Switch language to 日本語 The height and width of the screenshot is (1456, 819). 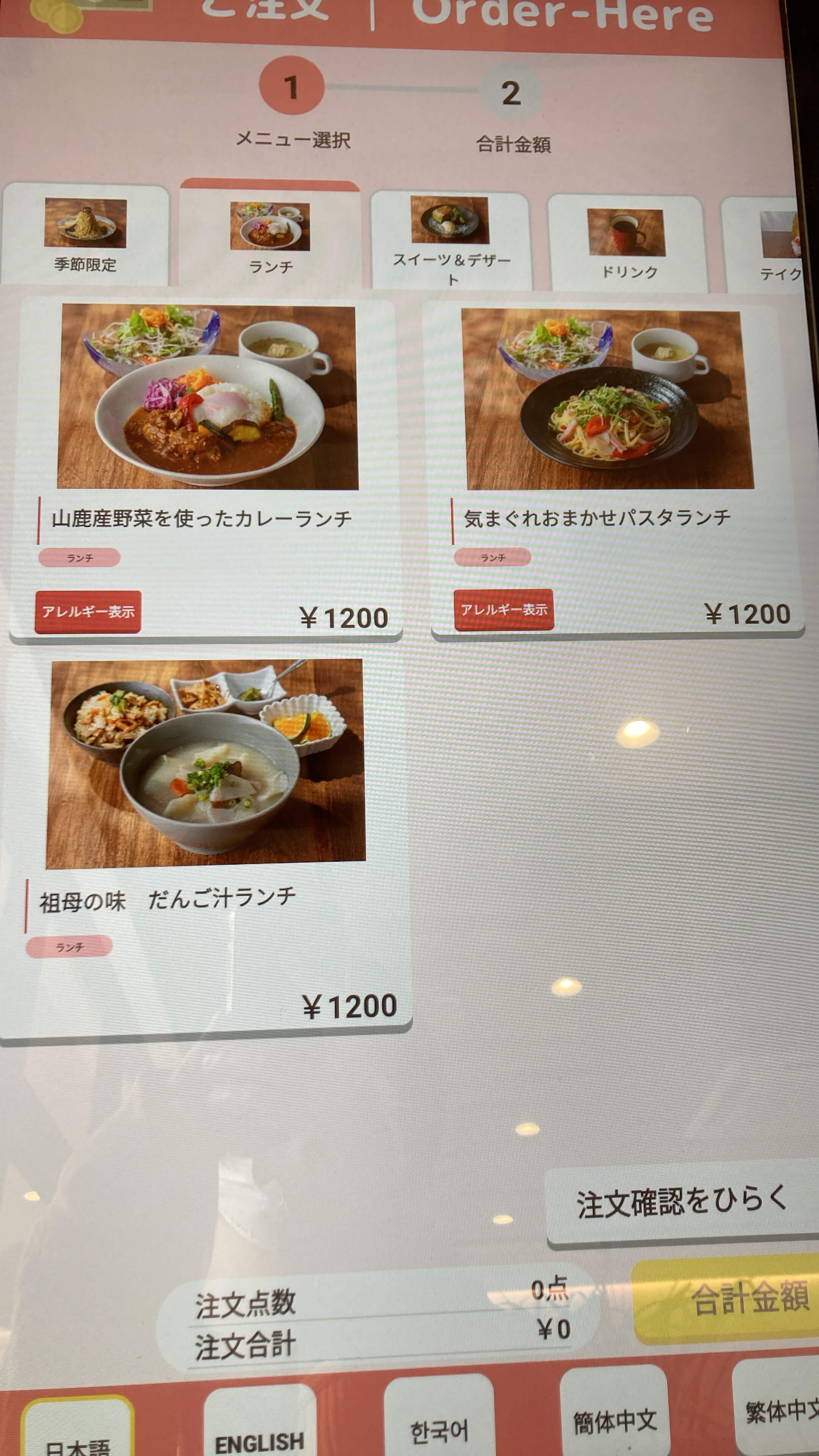point(78,1427)
